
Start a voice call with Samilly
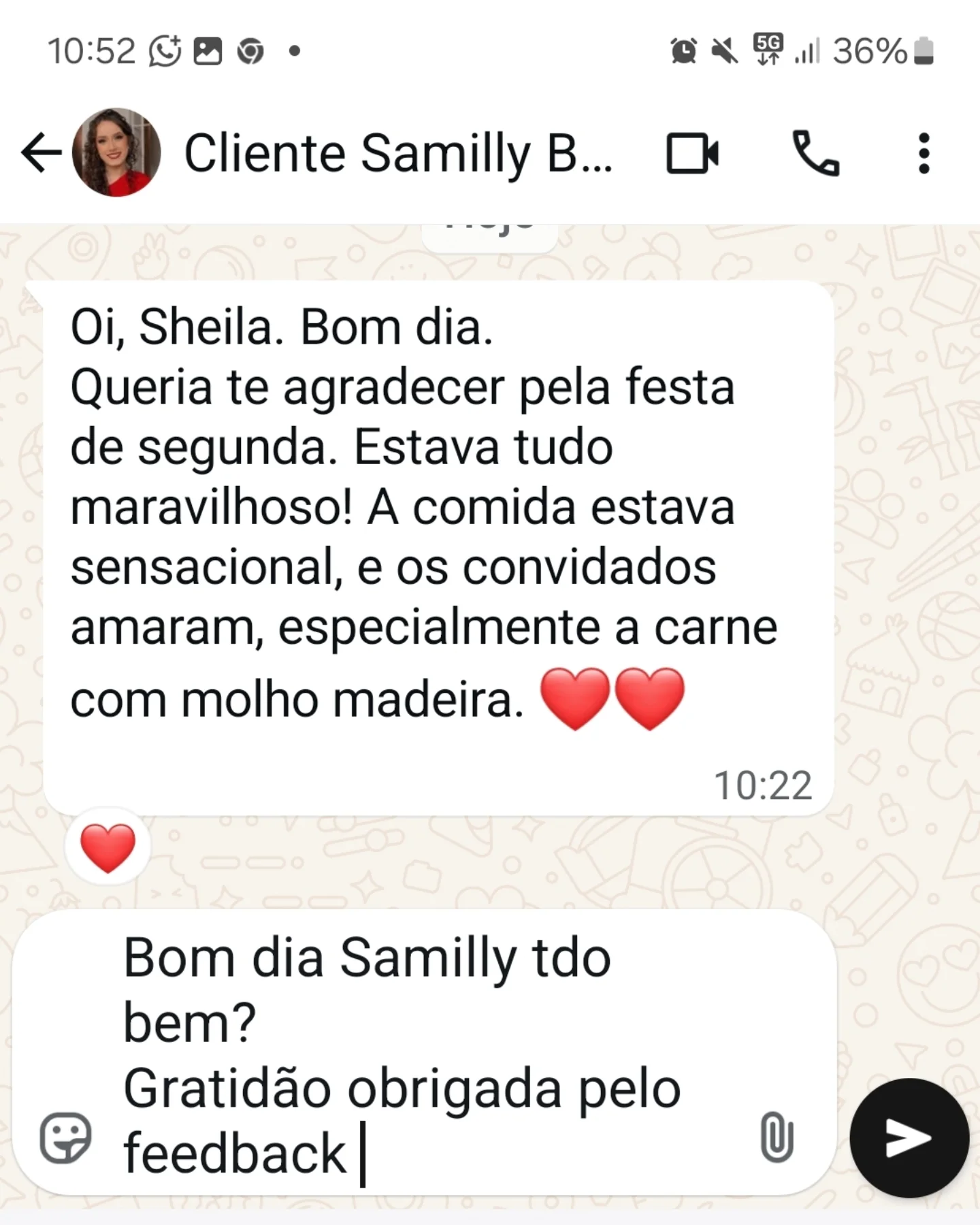pos(815,154)
